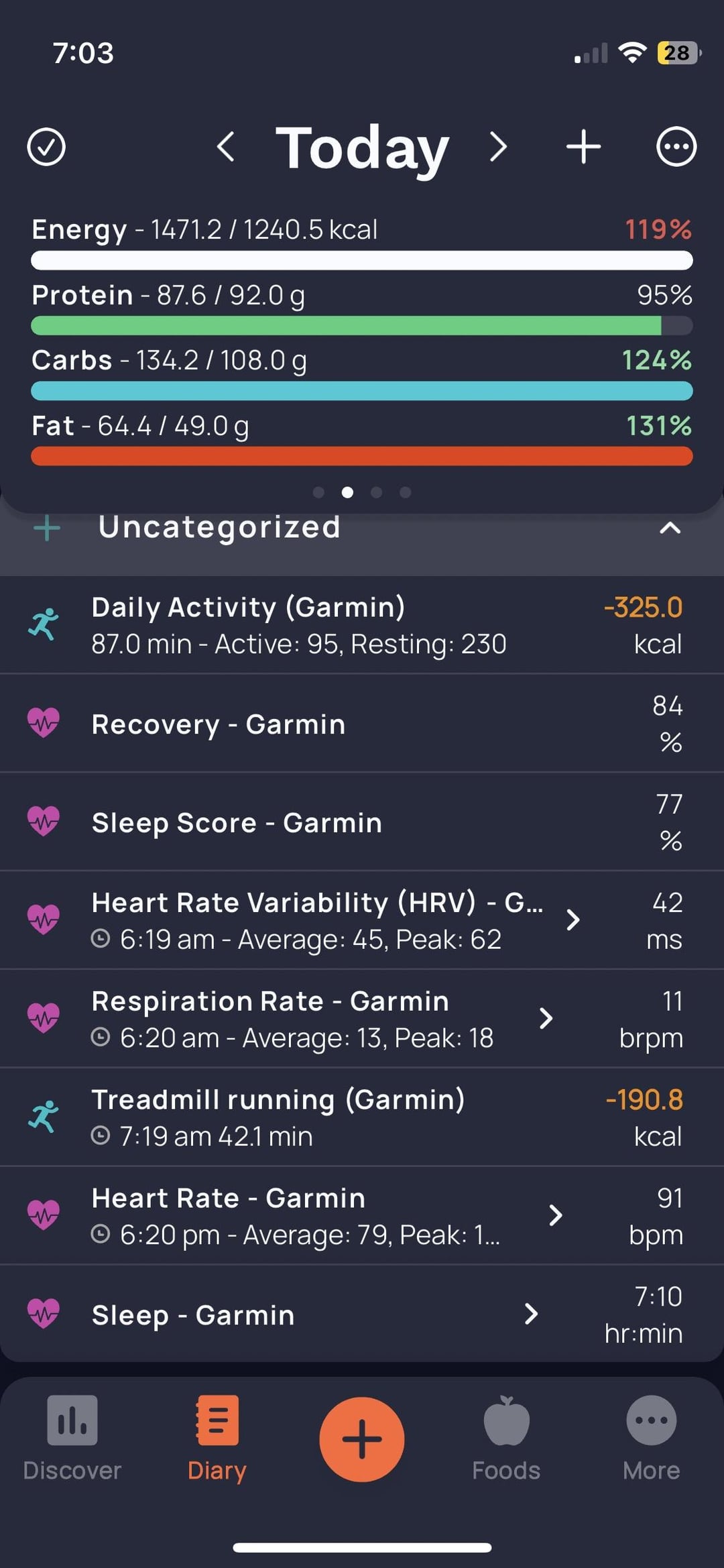The image size is (724, 1568).
Task: Add an item to Uncategorized
Action: (47, 528)
